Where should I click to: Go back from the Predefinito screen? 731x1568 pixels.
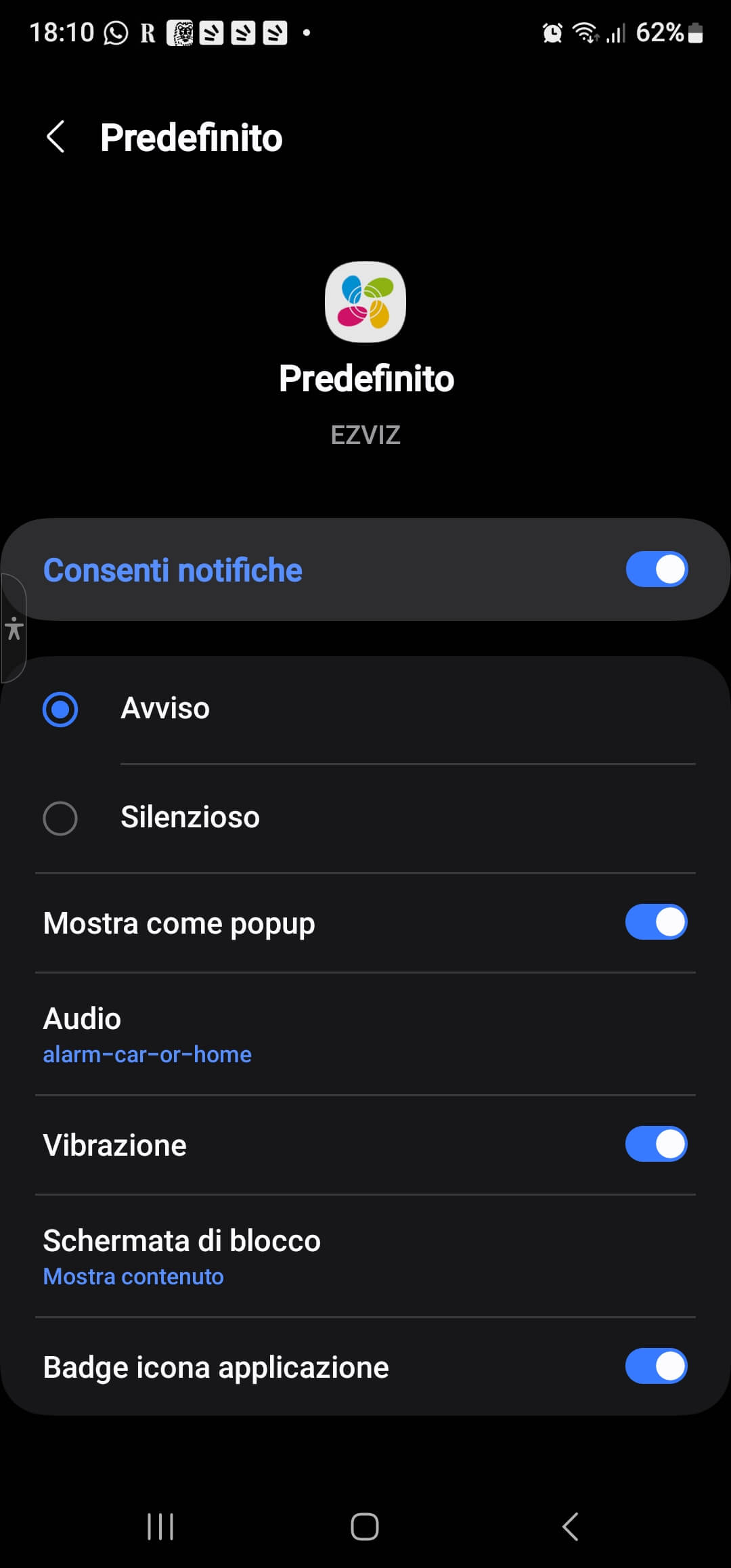coord(56,137)
